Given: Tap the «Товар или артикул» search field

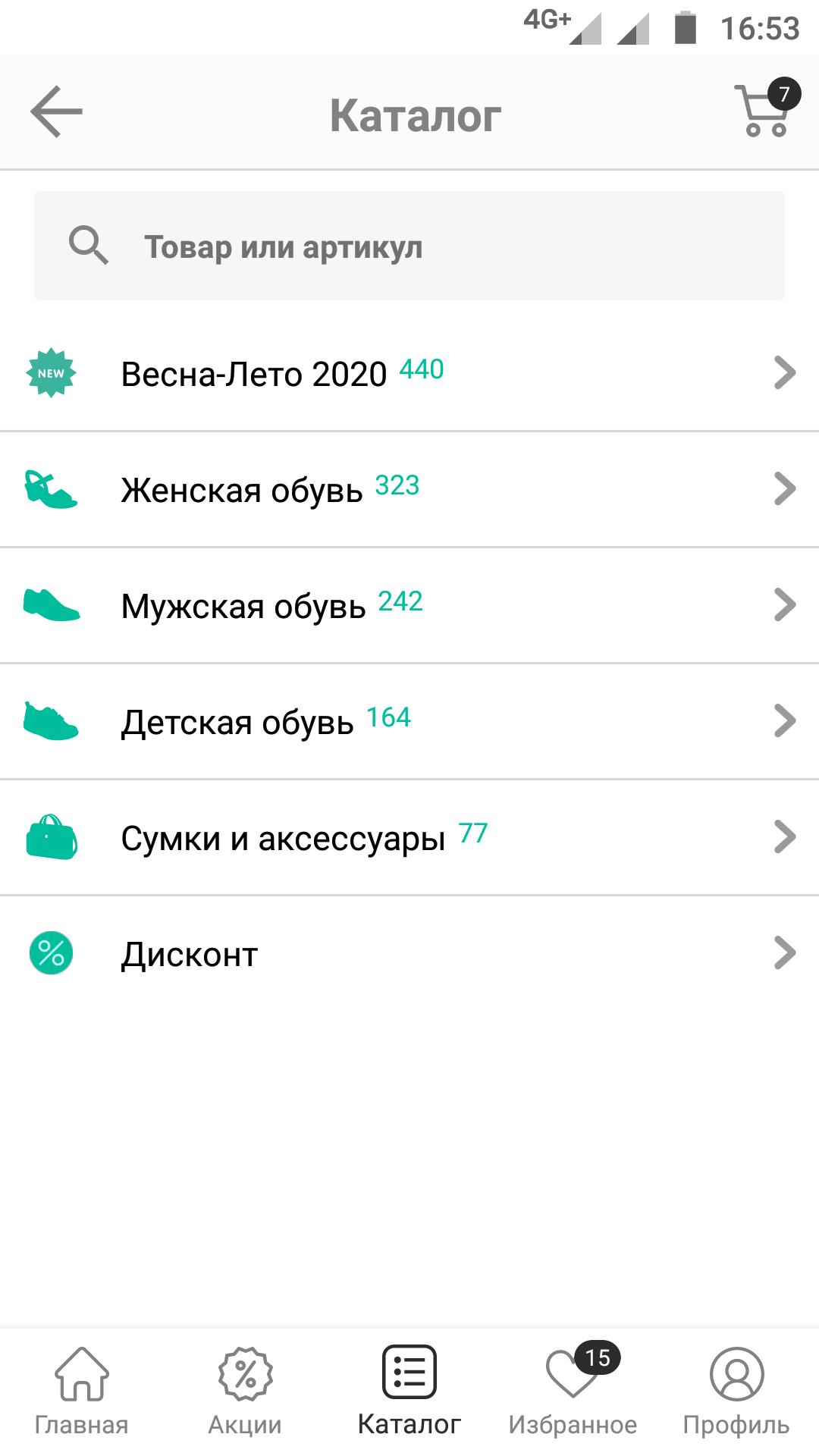Looking at the screenshot, I should (x=409, y=246).
